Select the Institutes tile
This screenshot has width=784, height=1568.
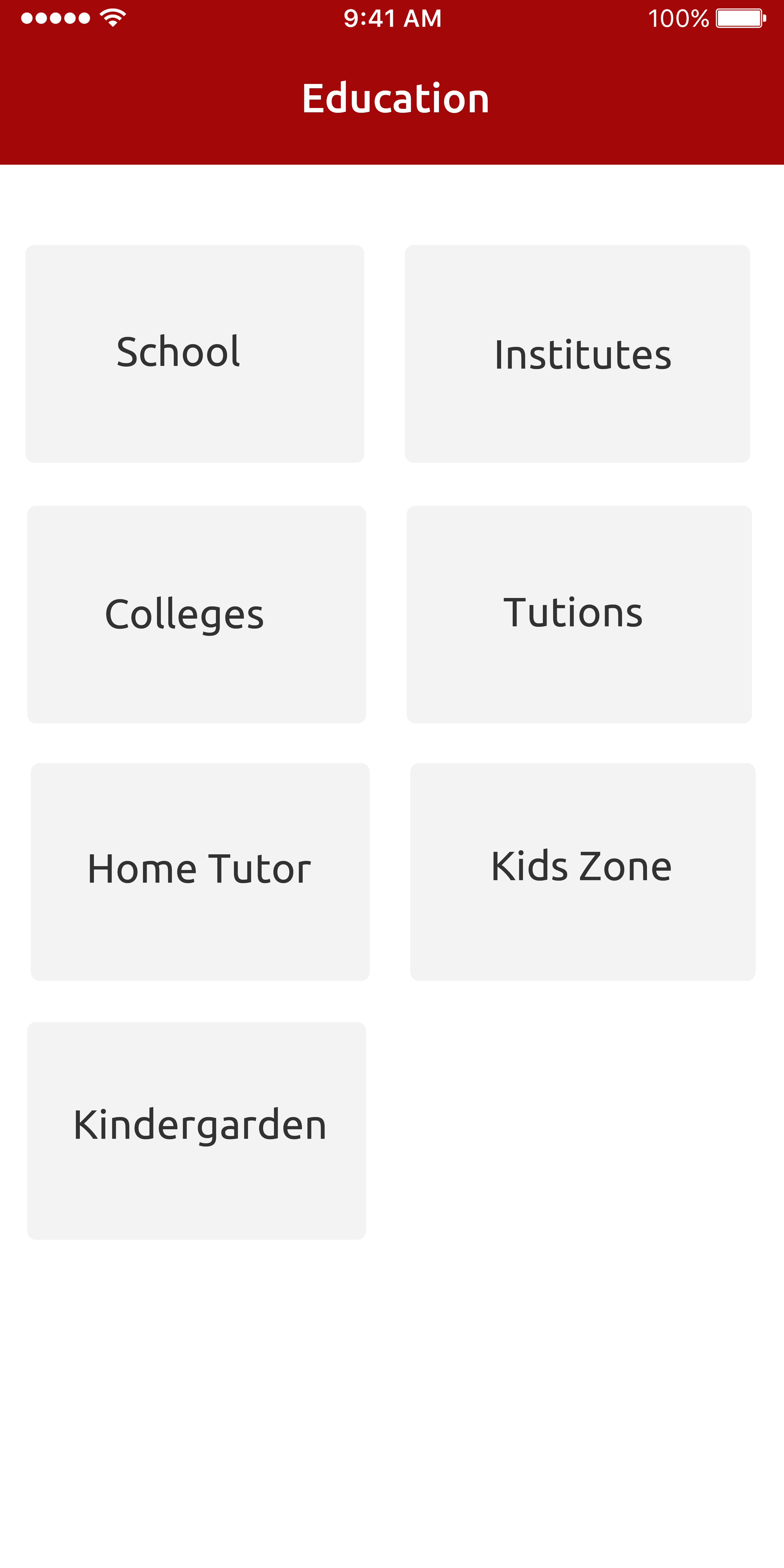coord(577,354)
